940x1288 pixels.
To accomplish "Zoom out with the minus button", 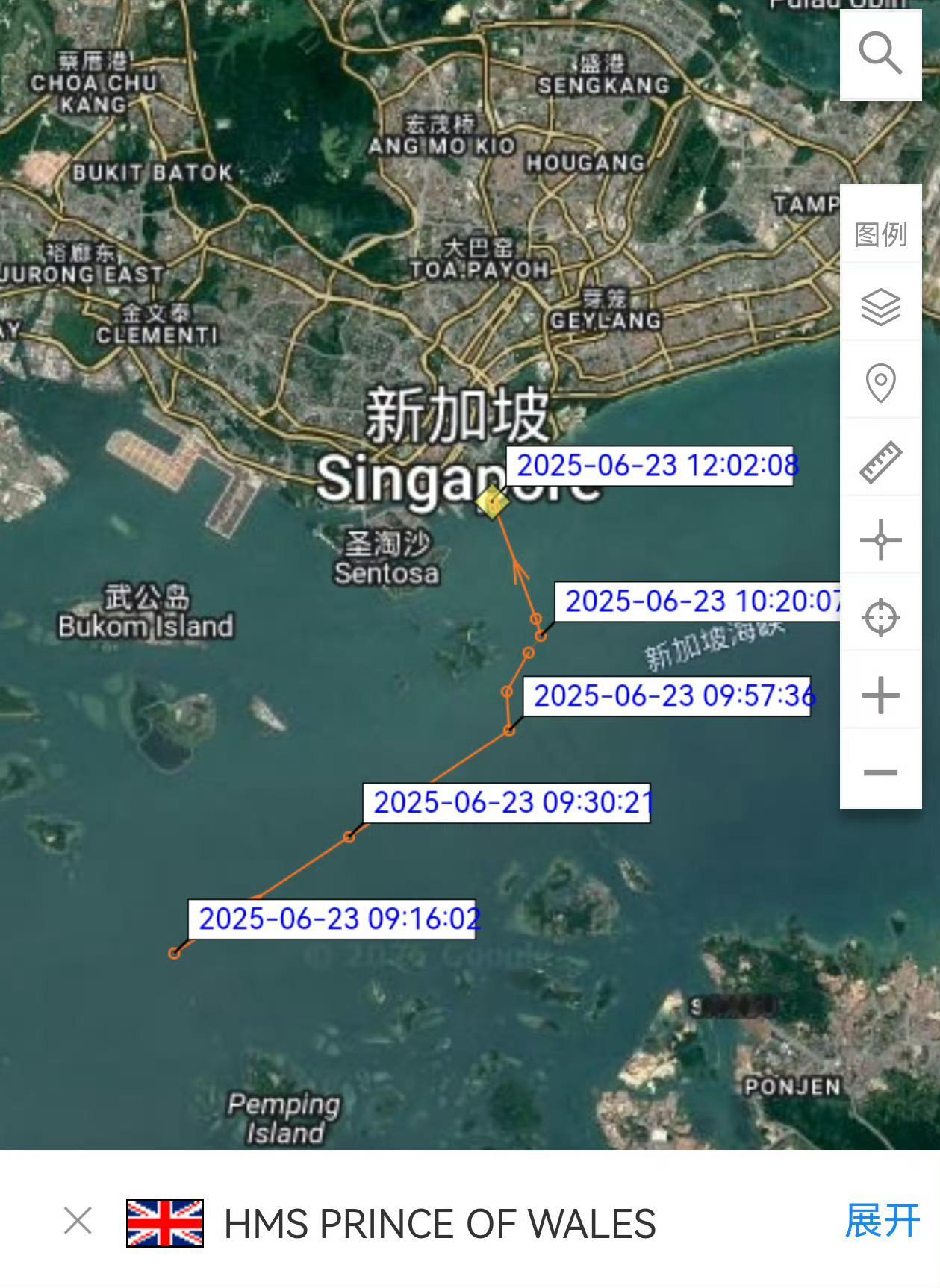I will coord(880,772).
